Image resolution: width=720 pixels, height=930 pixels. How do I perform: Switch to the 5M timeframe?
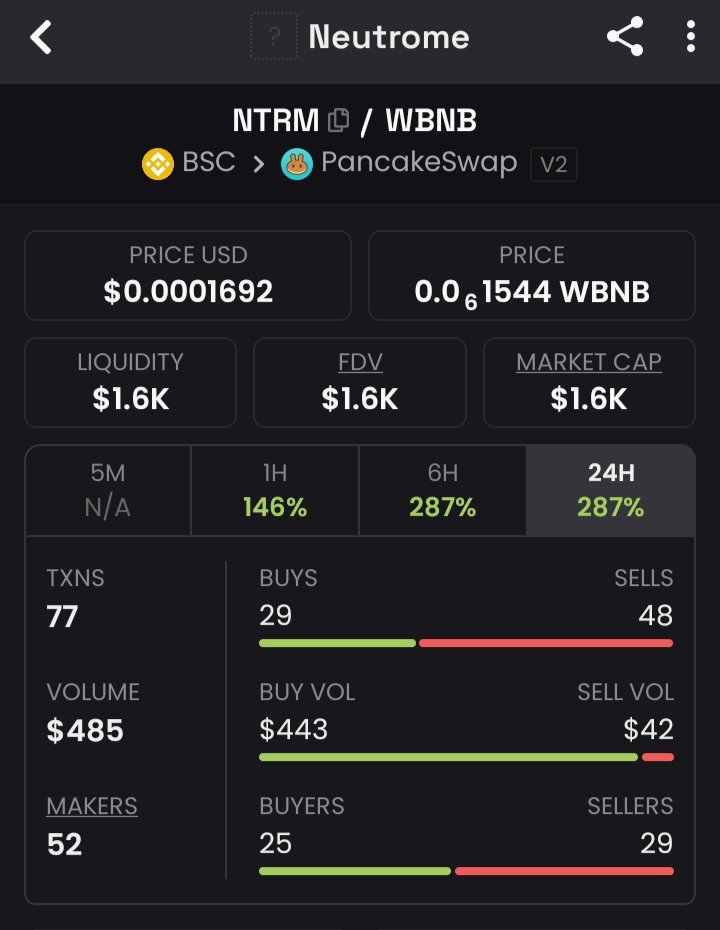108,491
